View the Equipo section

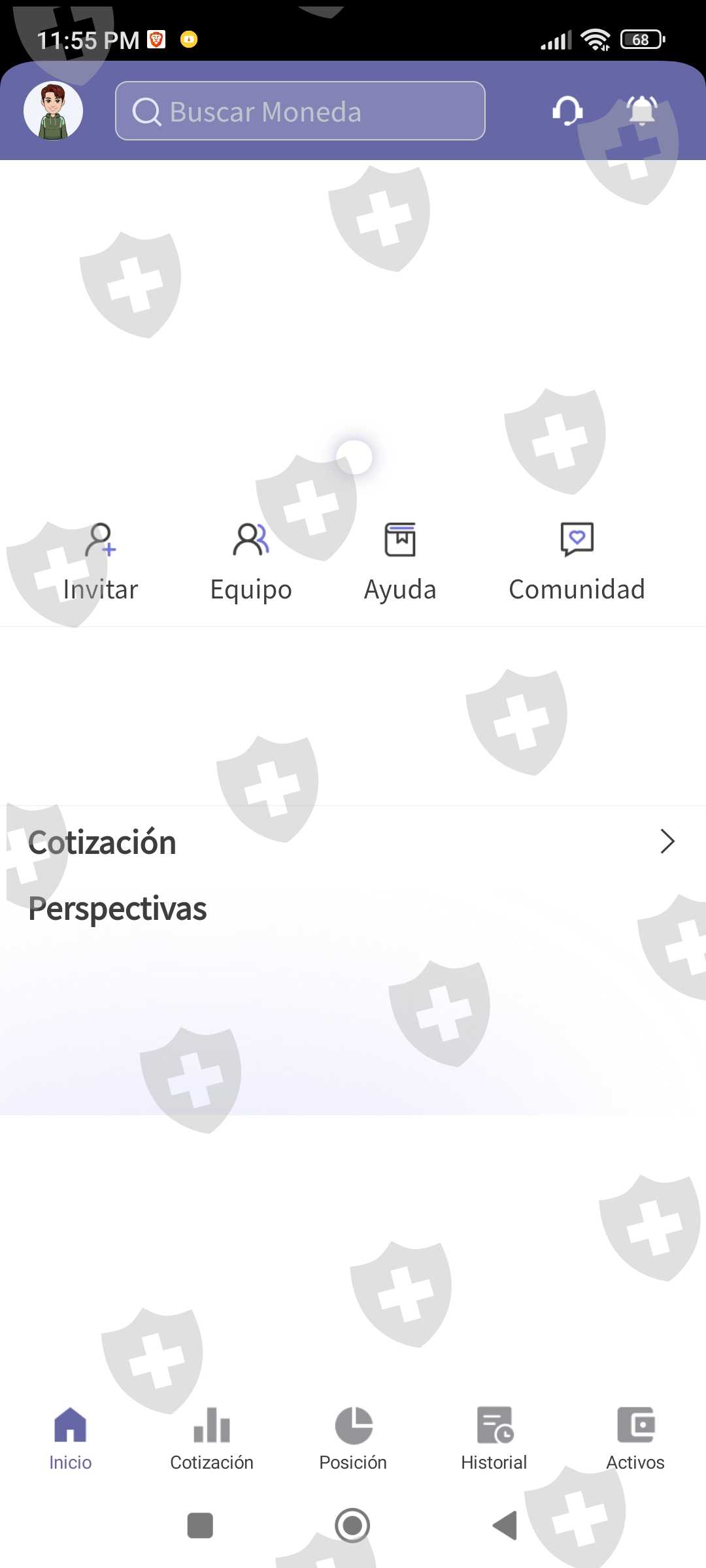click(x=251, y=562)
